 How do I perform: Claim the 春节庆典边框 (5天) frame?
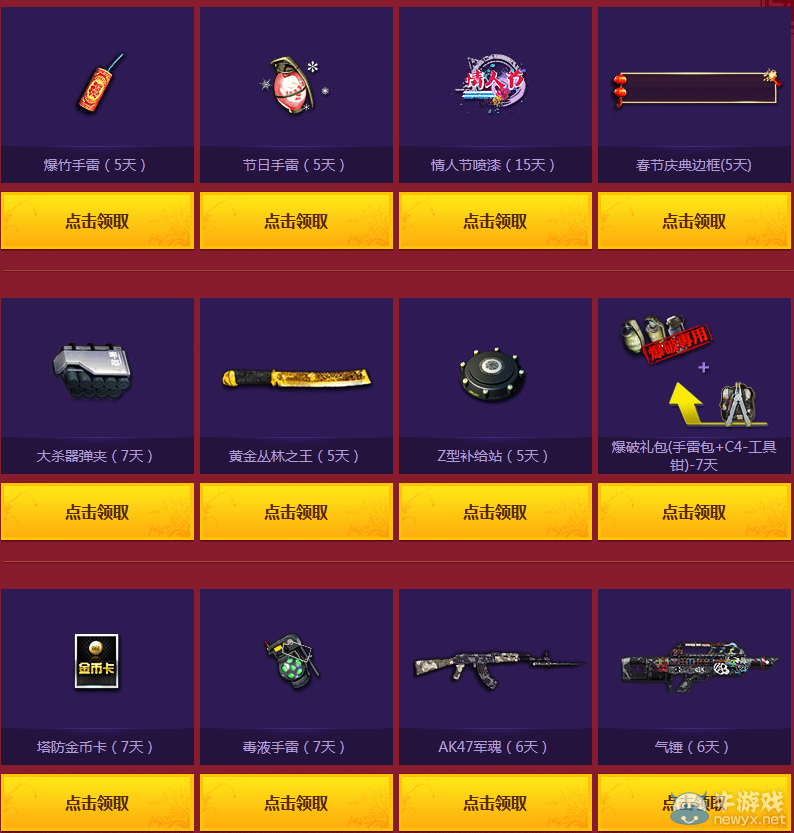click(694, 221)
